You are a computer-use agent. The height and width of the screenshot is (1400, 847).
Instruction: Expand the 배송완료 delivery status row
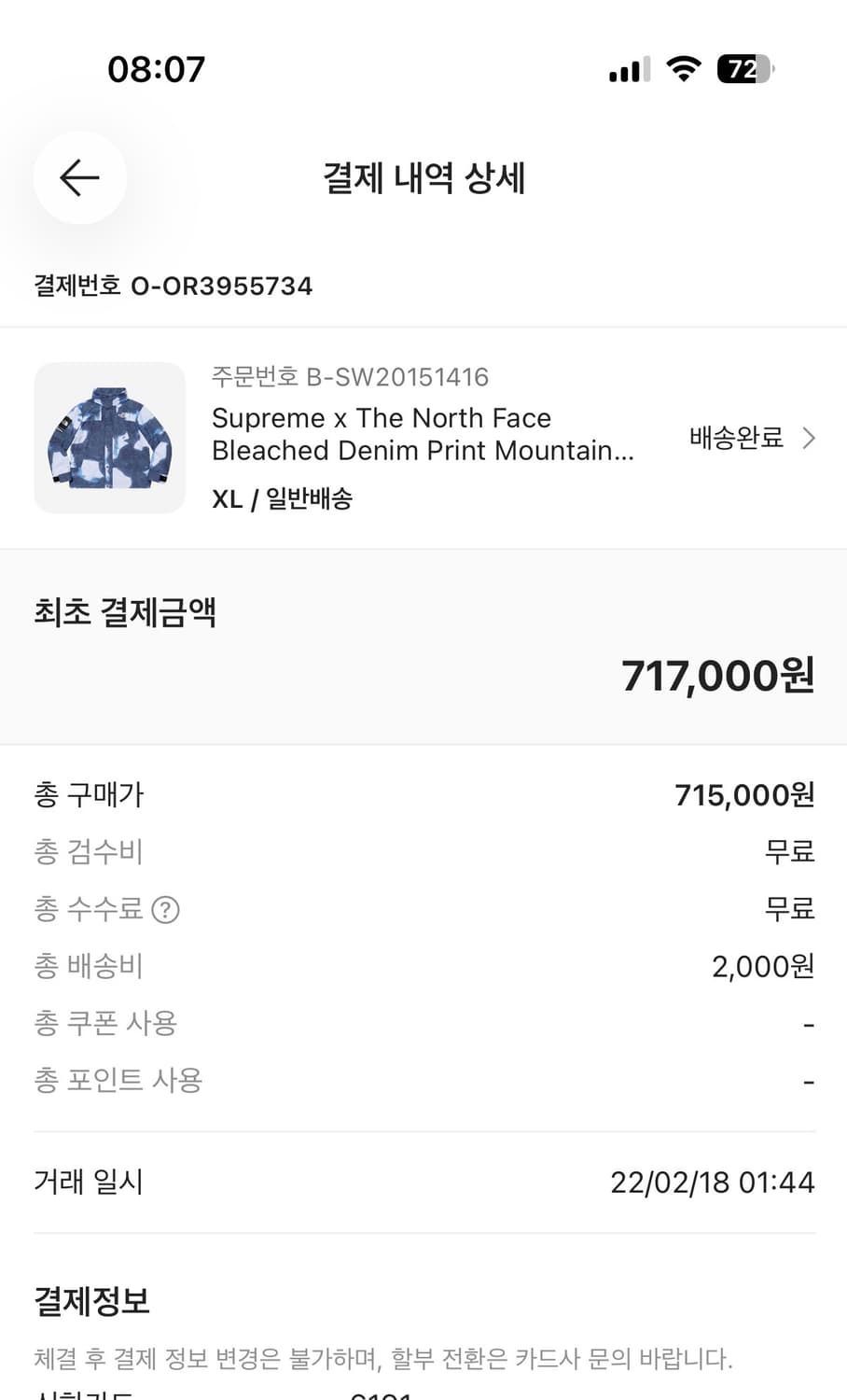tap(736, 437)
